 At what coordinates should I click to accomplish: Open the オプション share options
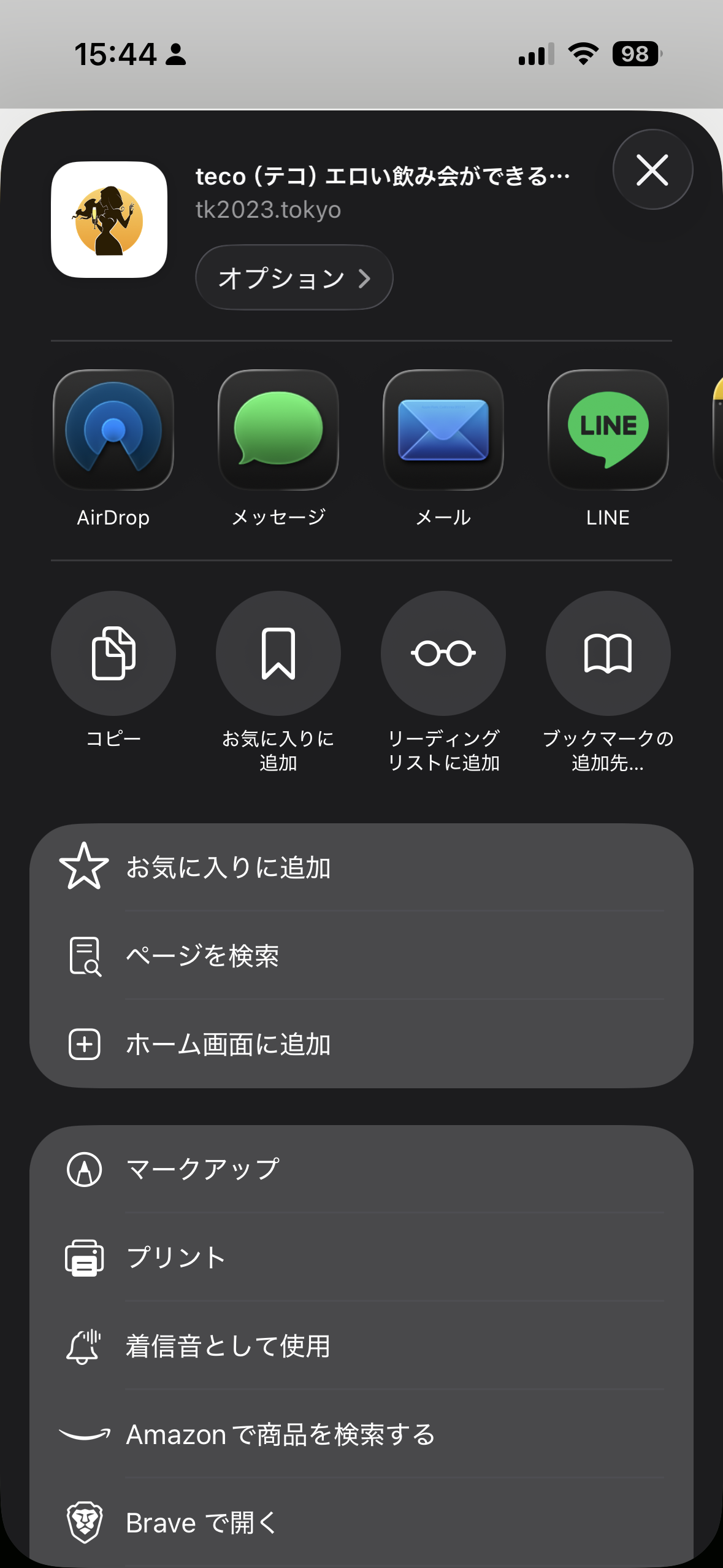[x=294, y=278]
